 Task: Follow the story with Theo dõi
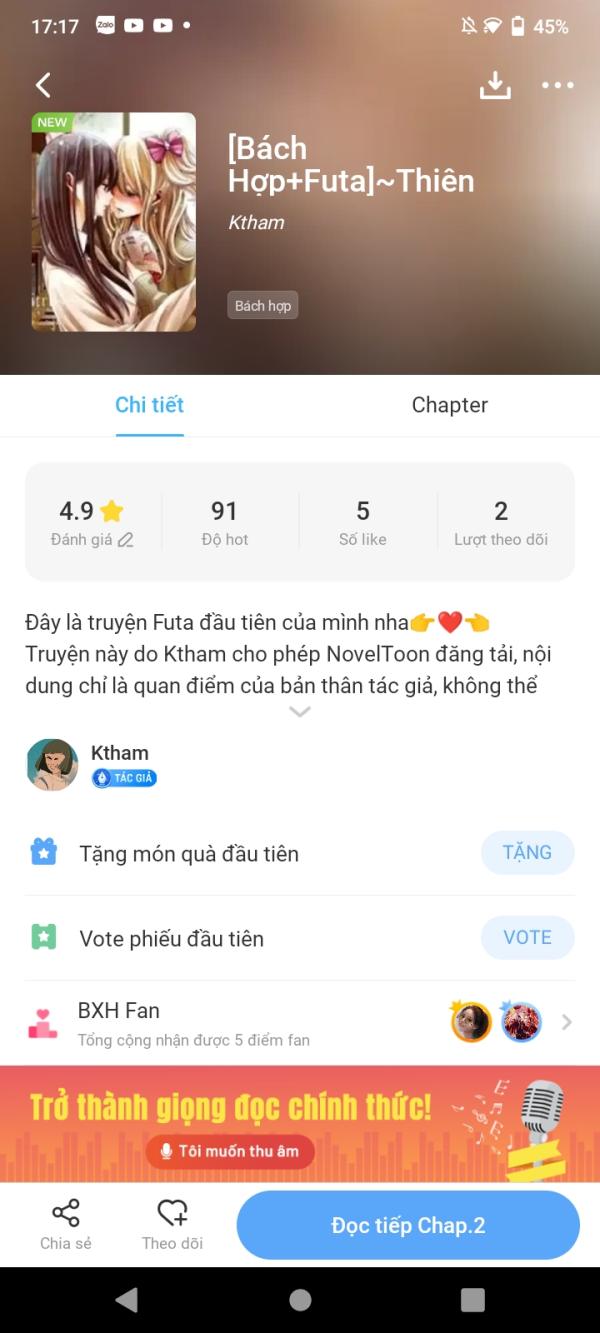[x=172, y=1225]
